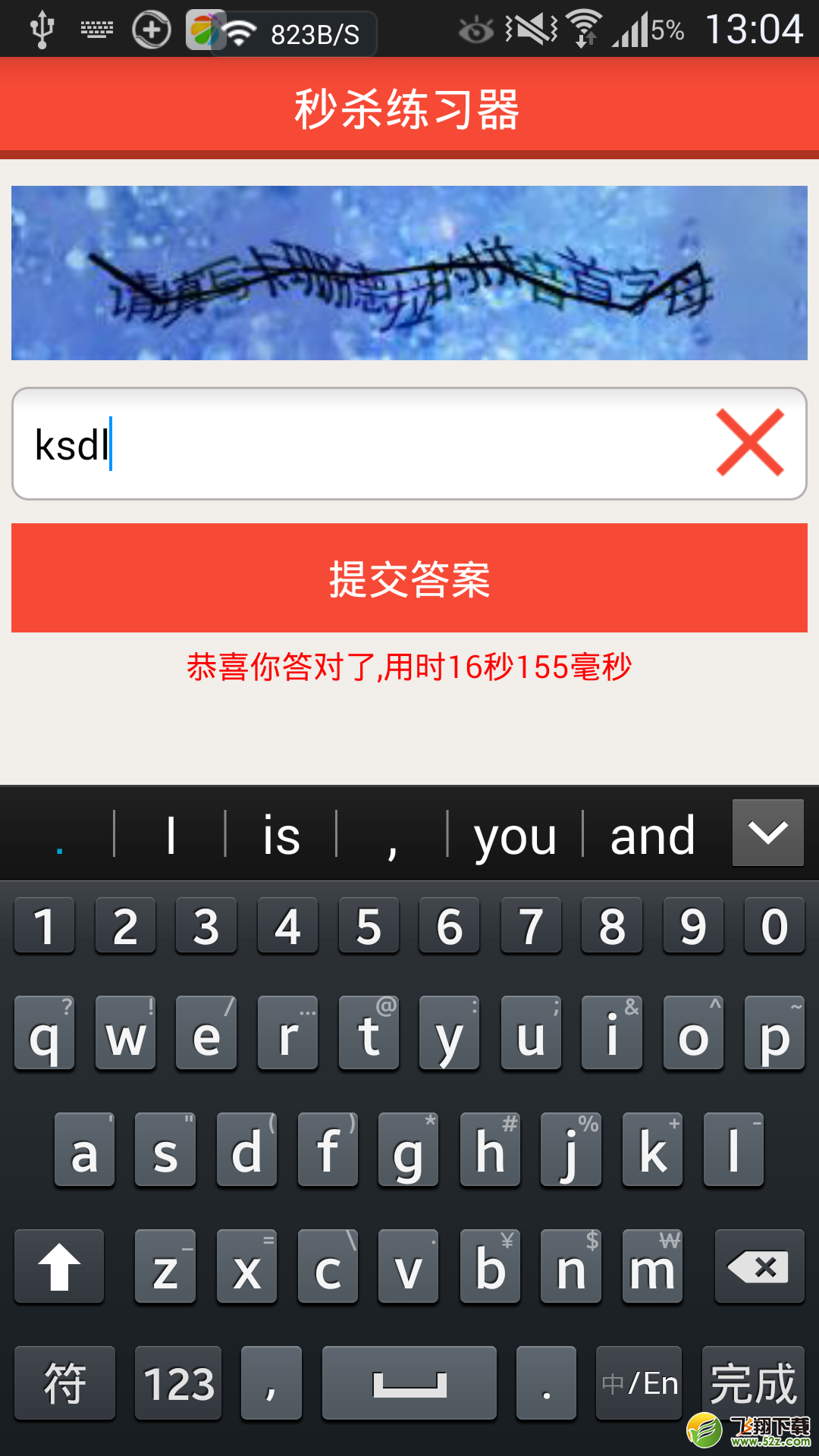Switch keyboard language with 中/En key
Screen dimensions: 819x1456
click(639, 1383)
